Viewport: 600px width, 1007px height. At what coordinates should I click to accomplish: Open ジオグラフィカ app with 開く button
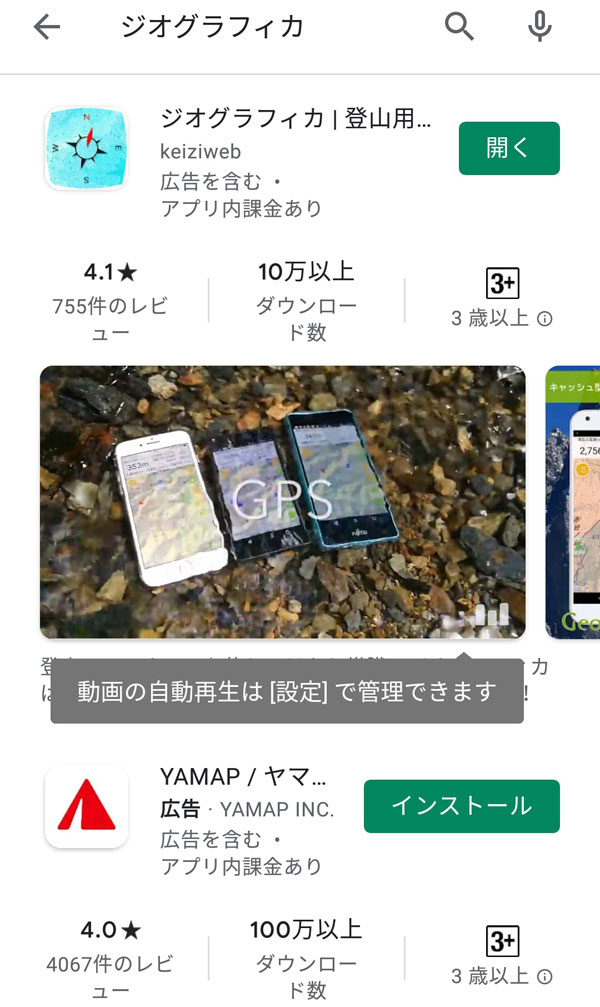[509, 148]
